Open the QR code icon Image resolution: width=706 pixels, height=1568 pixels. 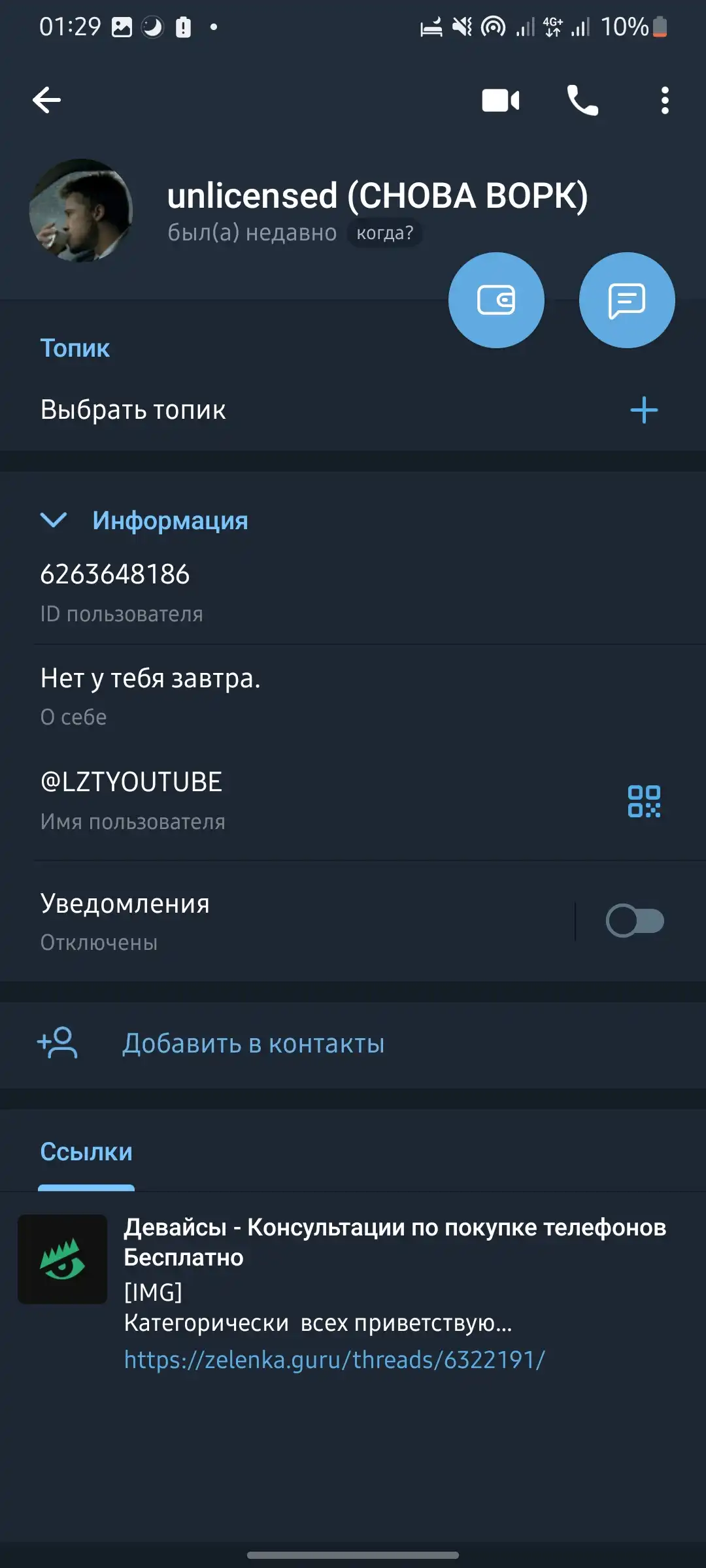coord(644,801)
